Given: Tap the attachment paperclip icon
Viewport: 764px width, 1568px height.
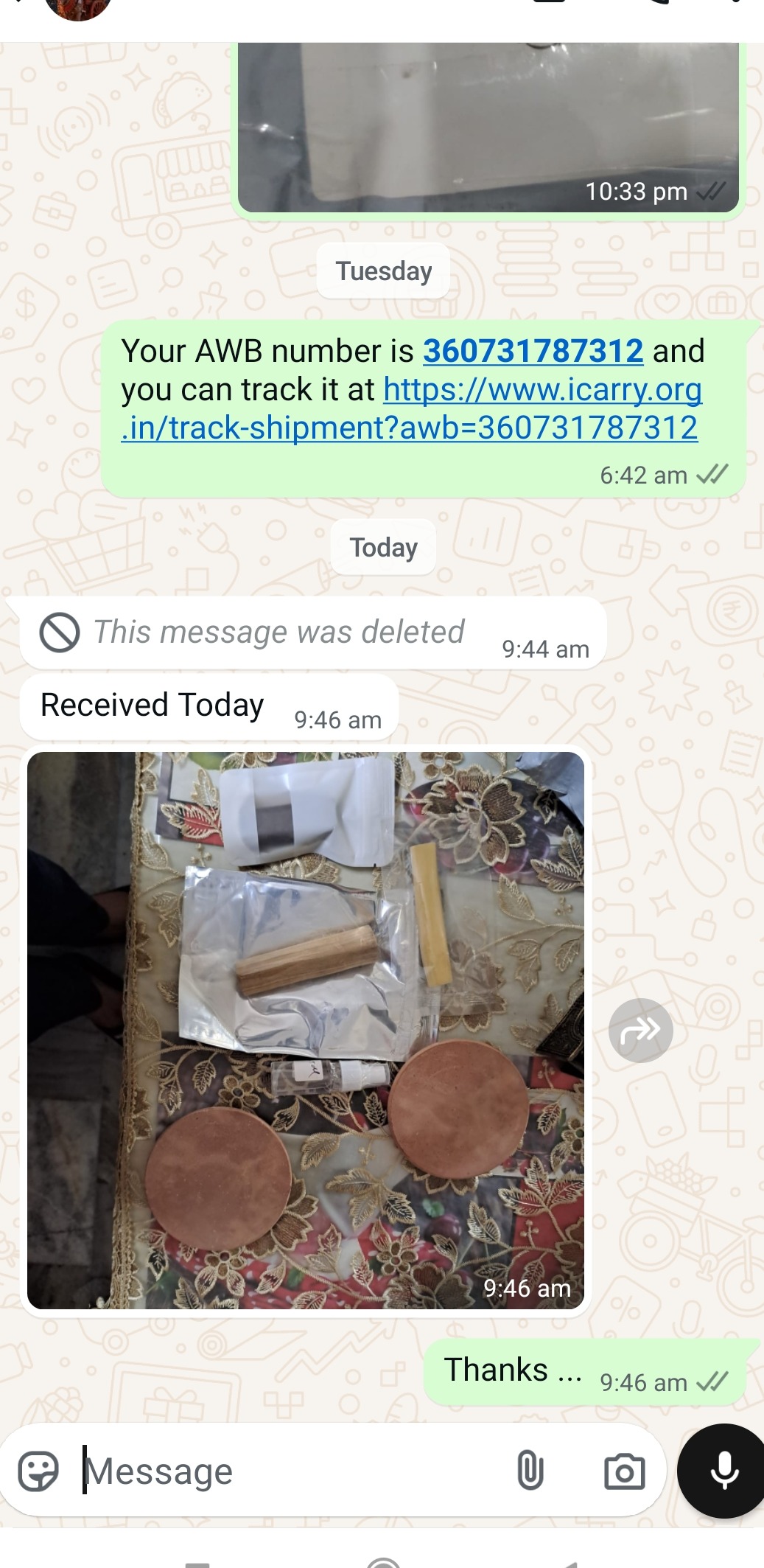Looking at the screenshot, I should pyautogui.click(x=530, y=1470).
